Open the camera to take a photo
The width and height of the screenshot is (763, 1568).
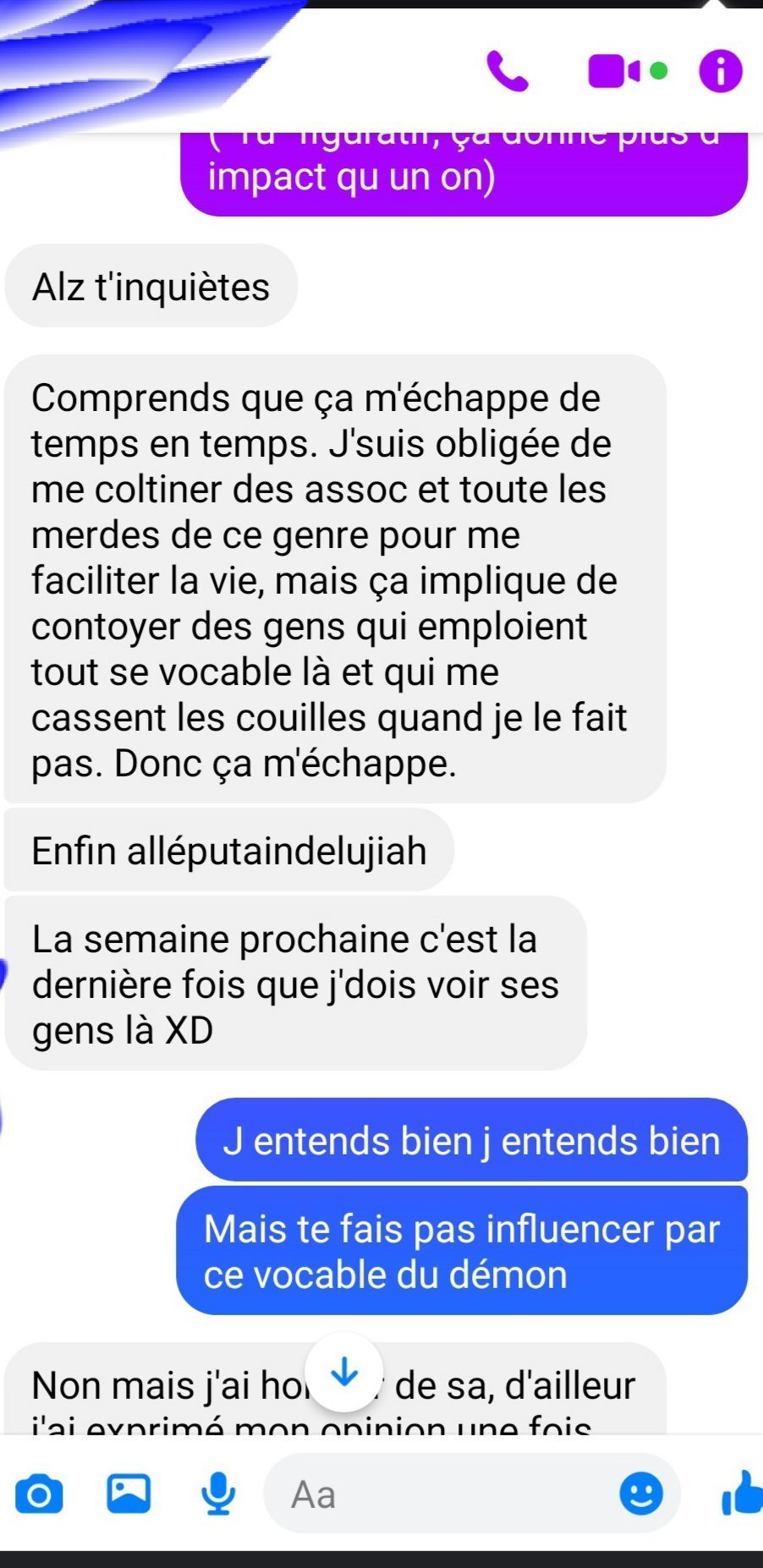39,1494
